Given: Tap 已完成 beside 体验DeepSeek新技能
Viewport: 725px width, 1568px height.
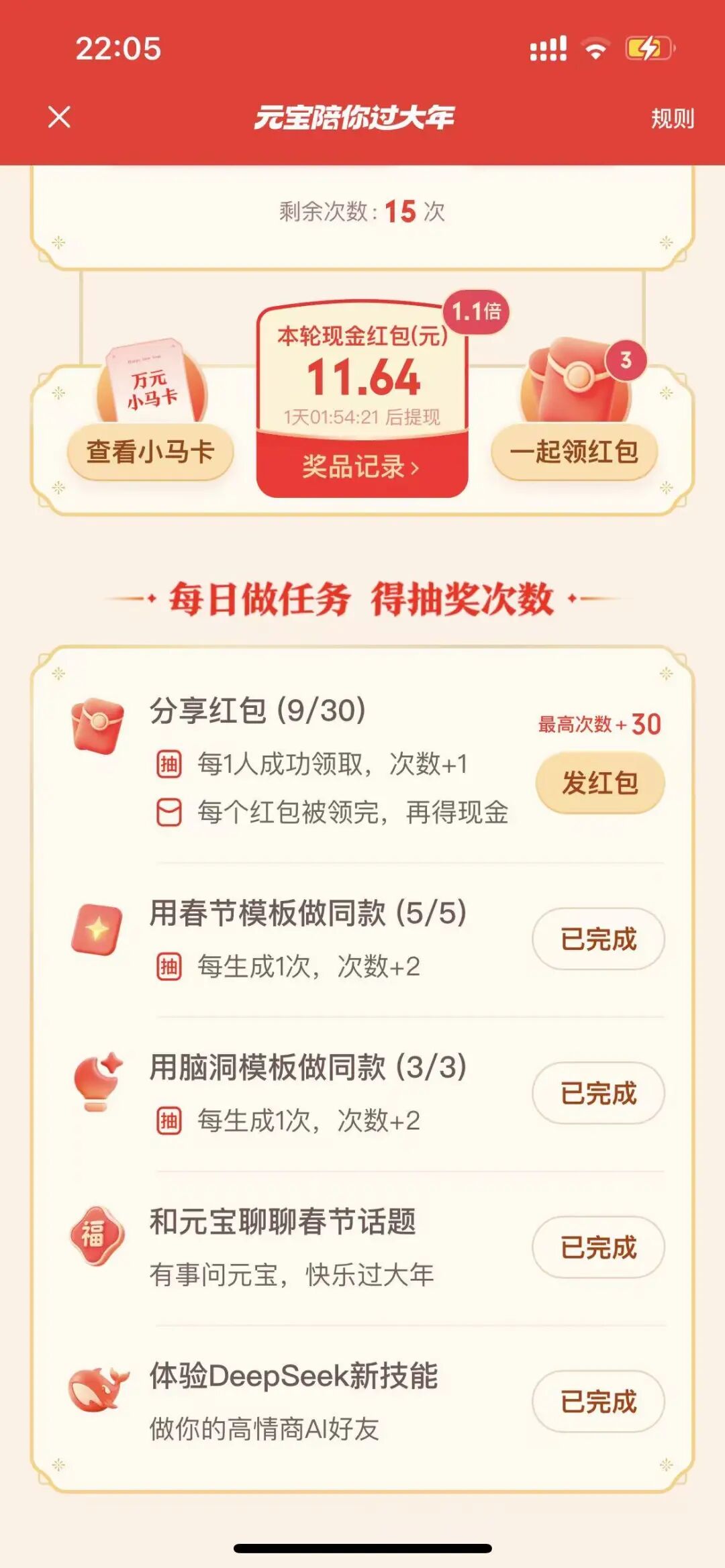Looking at the screenshot, I should 598,1402.
